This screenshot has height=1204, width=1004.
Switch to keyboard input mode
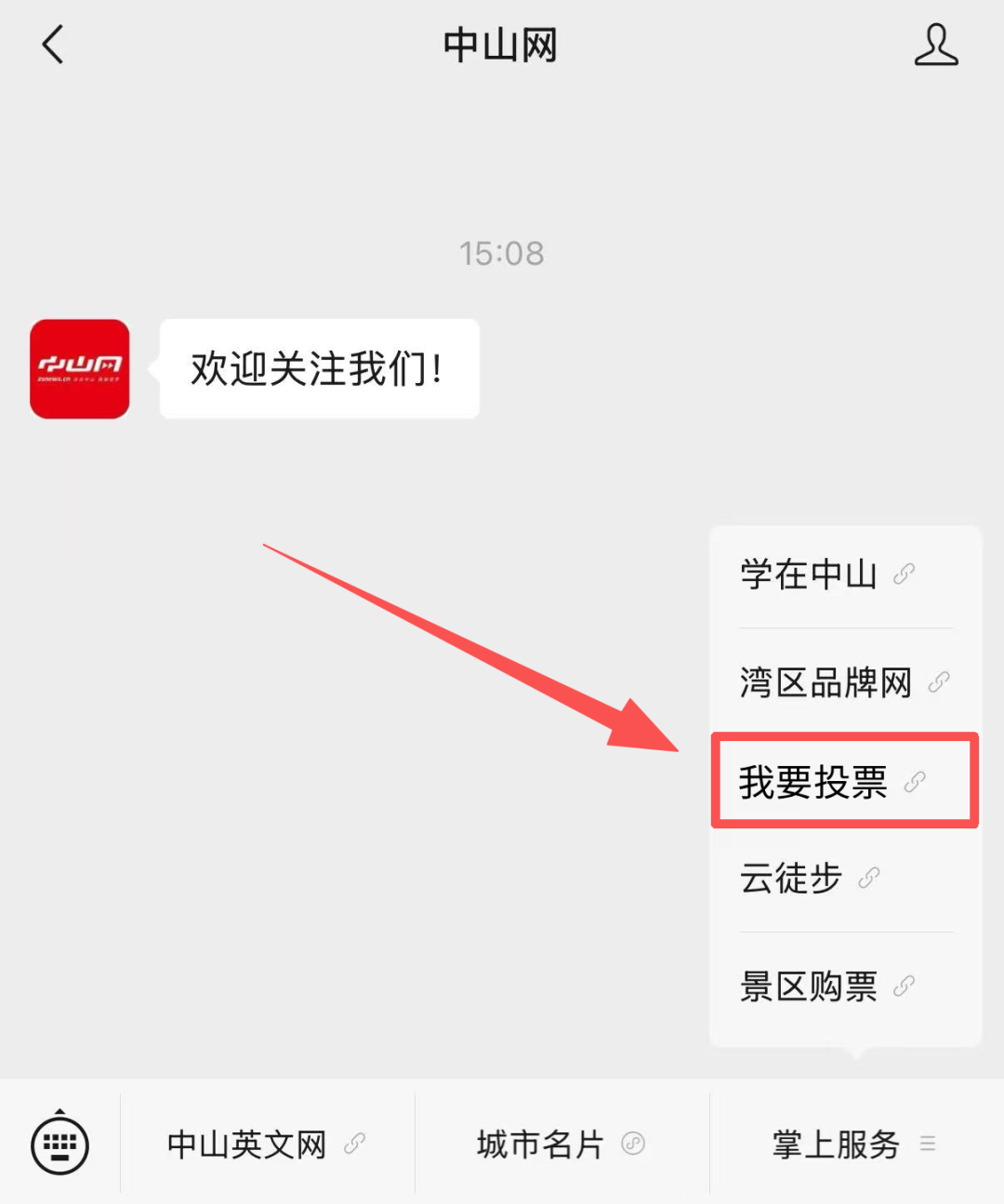click(x=60, y=1144)
